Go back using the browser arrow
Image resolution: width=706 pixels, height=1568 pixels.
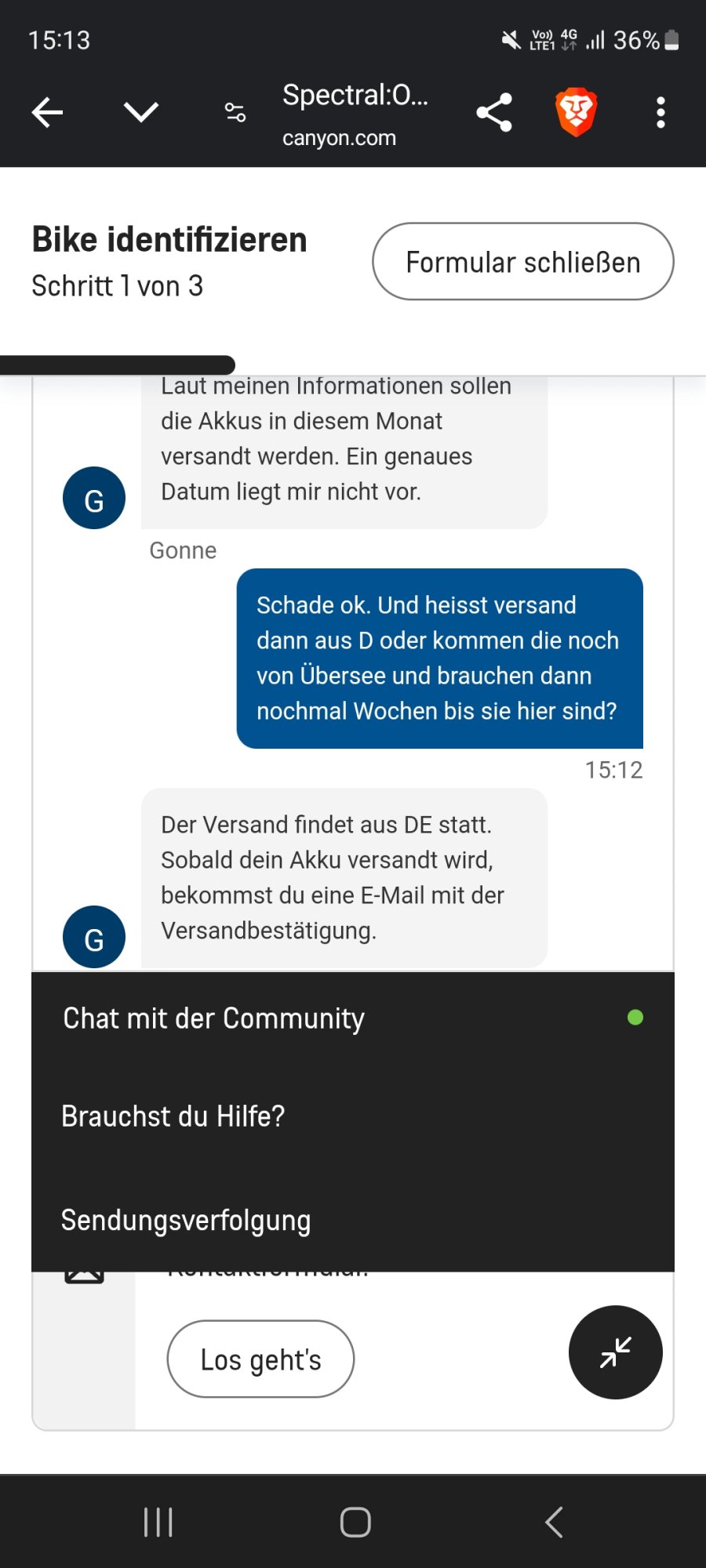pos(47,113)
